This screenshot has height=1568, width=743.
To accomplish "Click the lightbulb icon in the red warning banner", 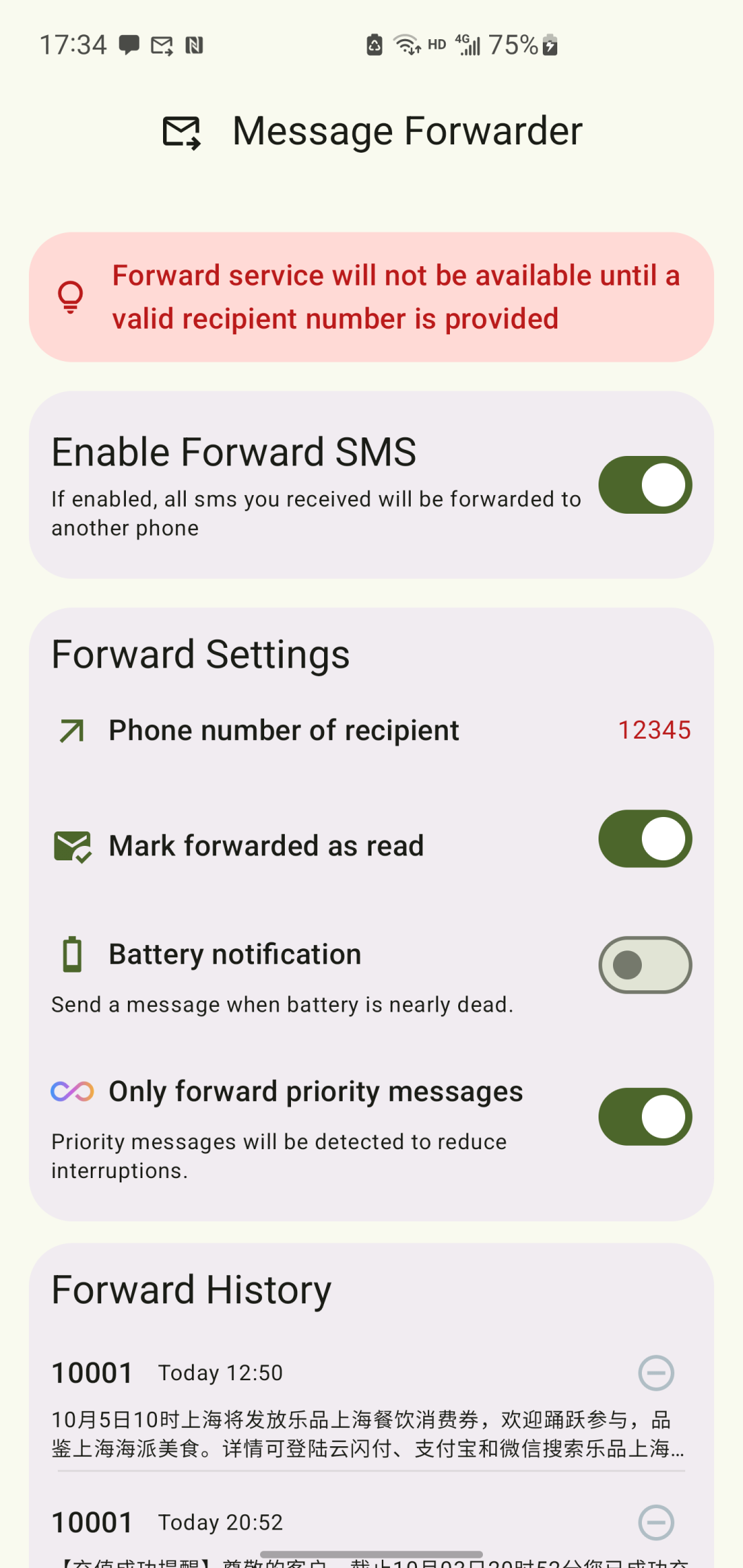I will pos(71,297).
